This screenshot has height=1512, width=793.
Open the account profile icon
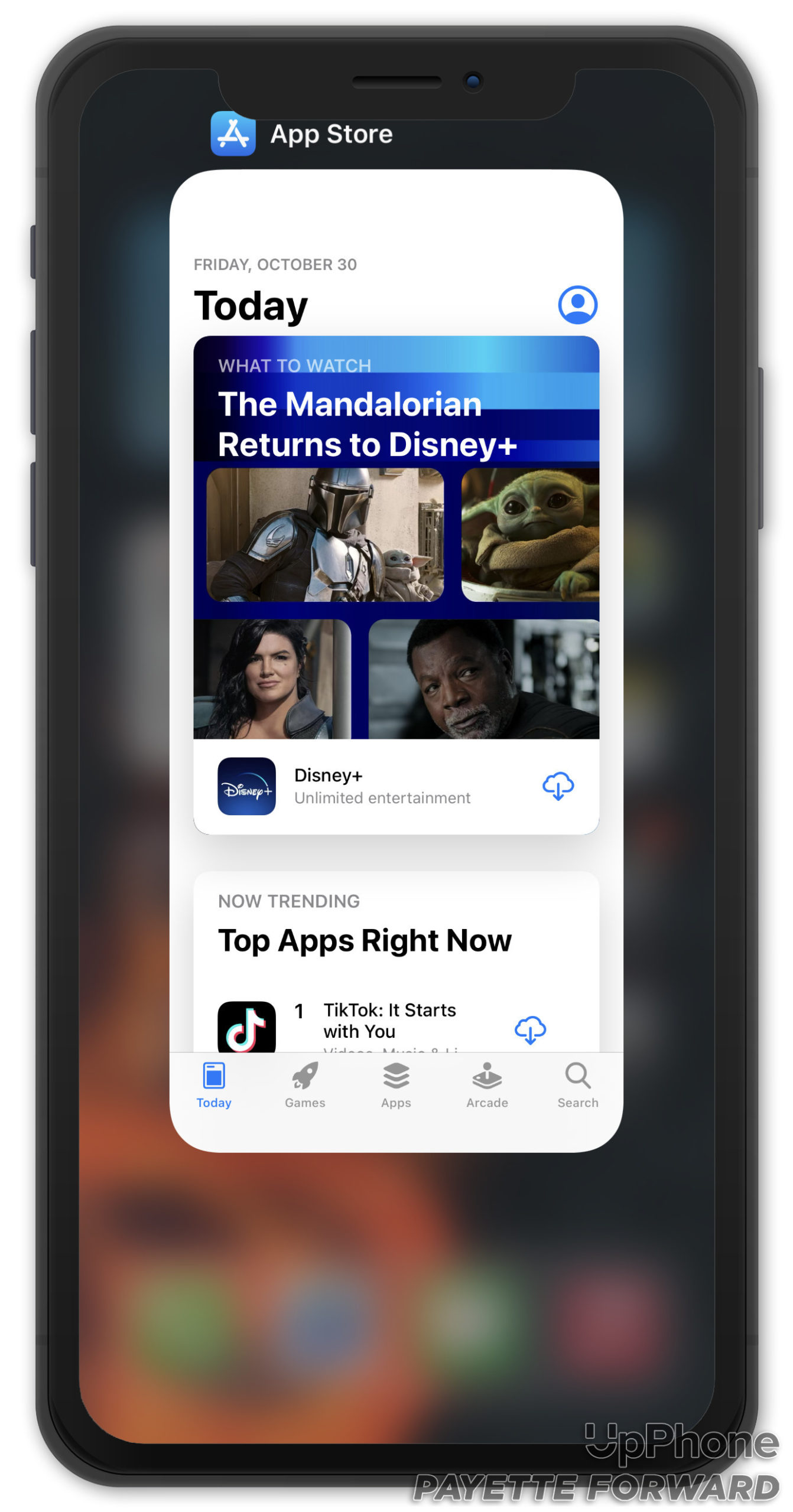tap(577, 305)
